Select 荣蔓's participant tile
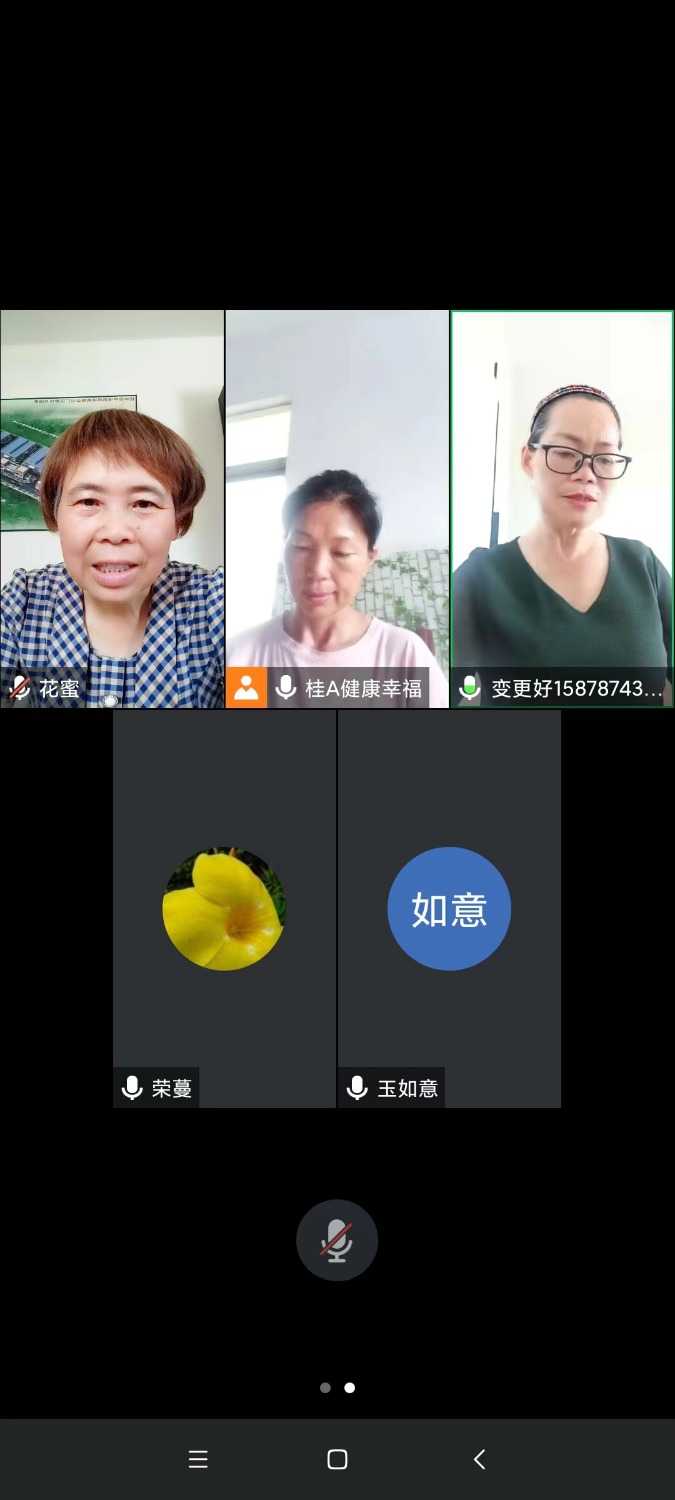Image resolution: width=675 pixels, height=1500 pixels. 224,908
